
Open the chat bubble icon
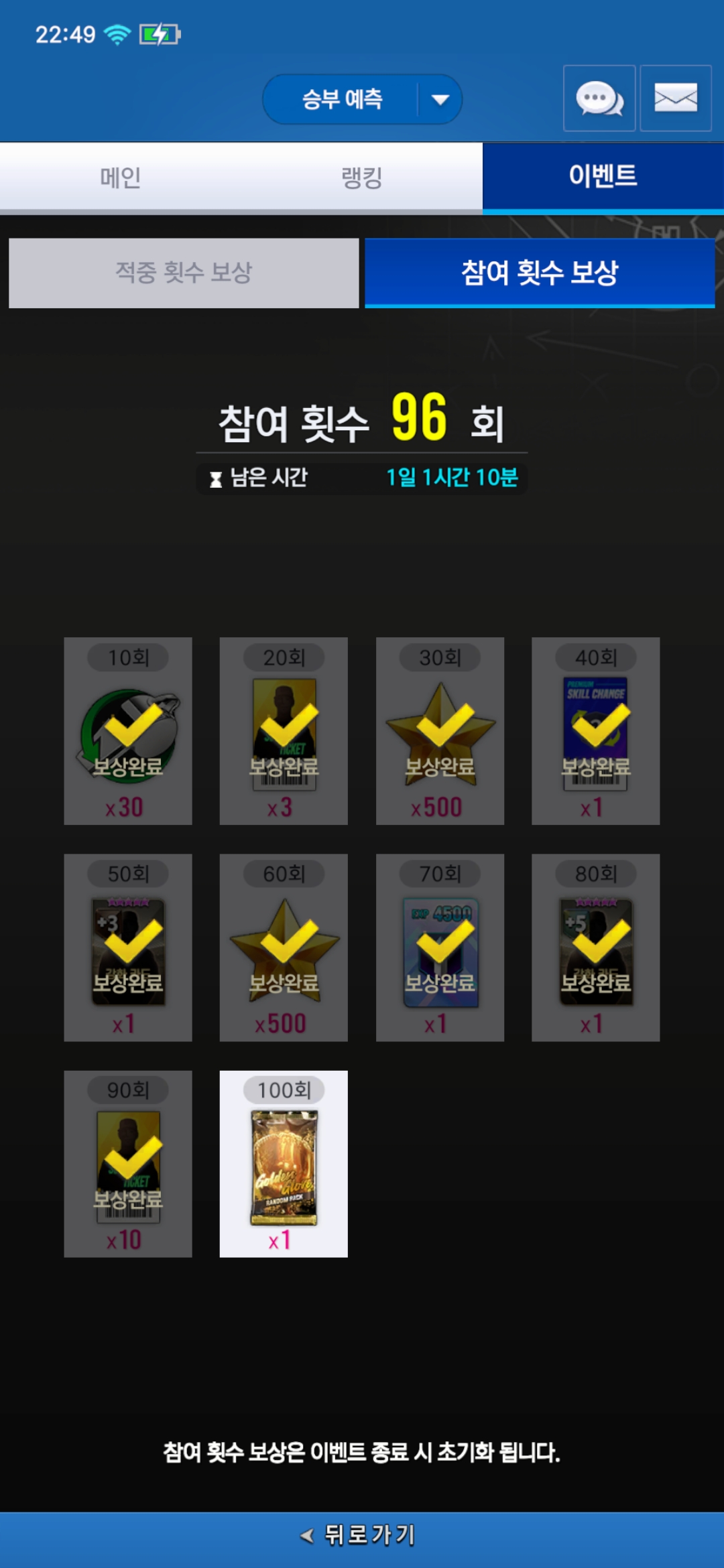pos(599,99)
